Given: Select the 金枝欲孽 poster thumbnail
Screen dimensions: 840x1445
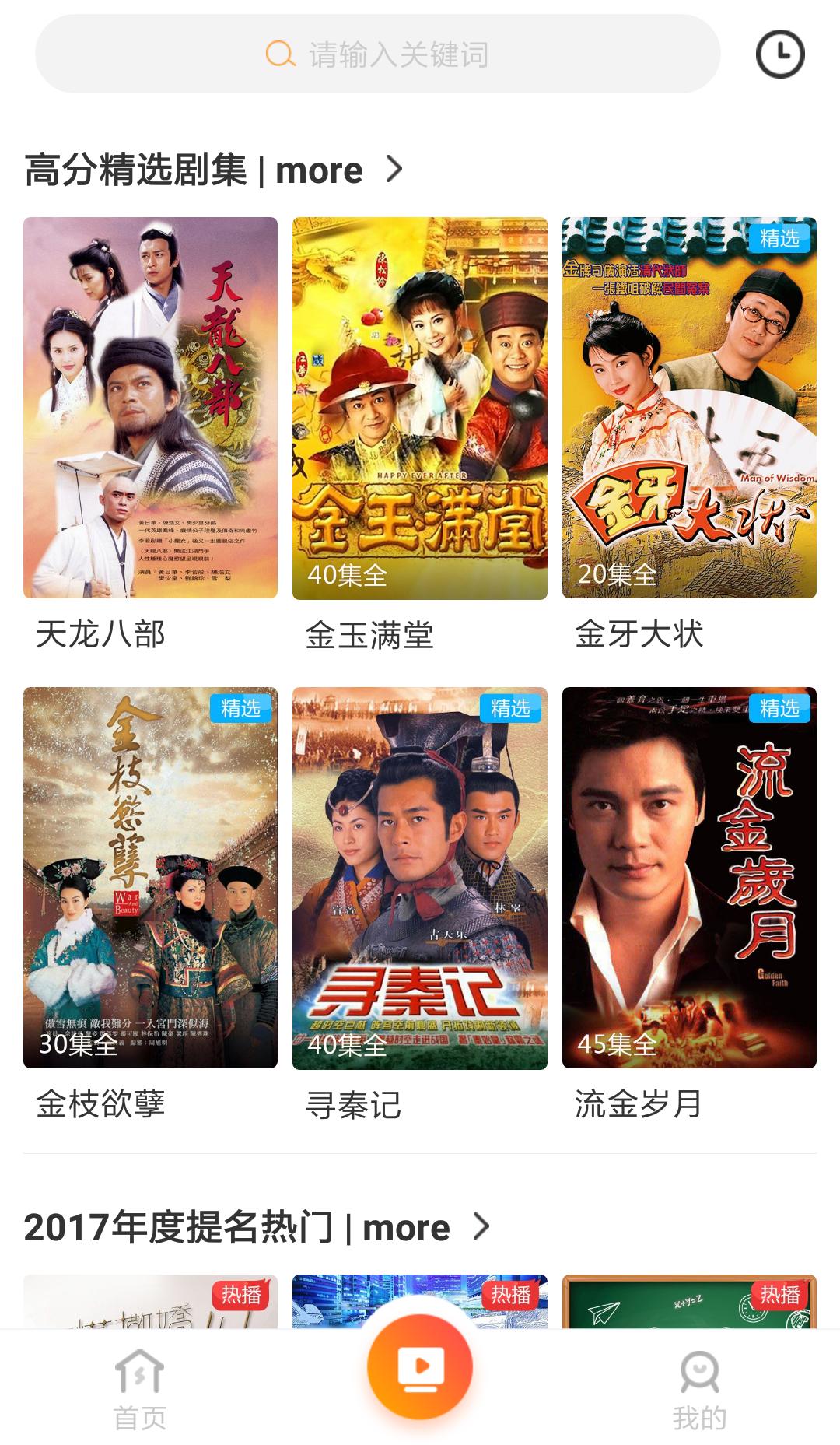Looking at the screenshot, I should pyautogui.click(x=149, y=879).
